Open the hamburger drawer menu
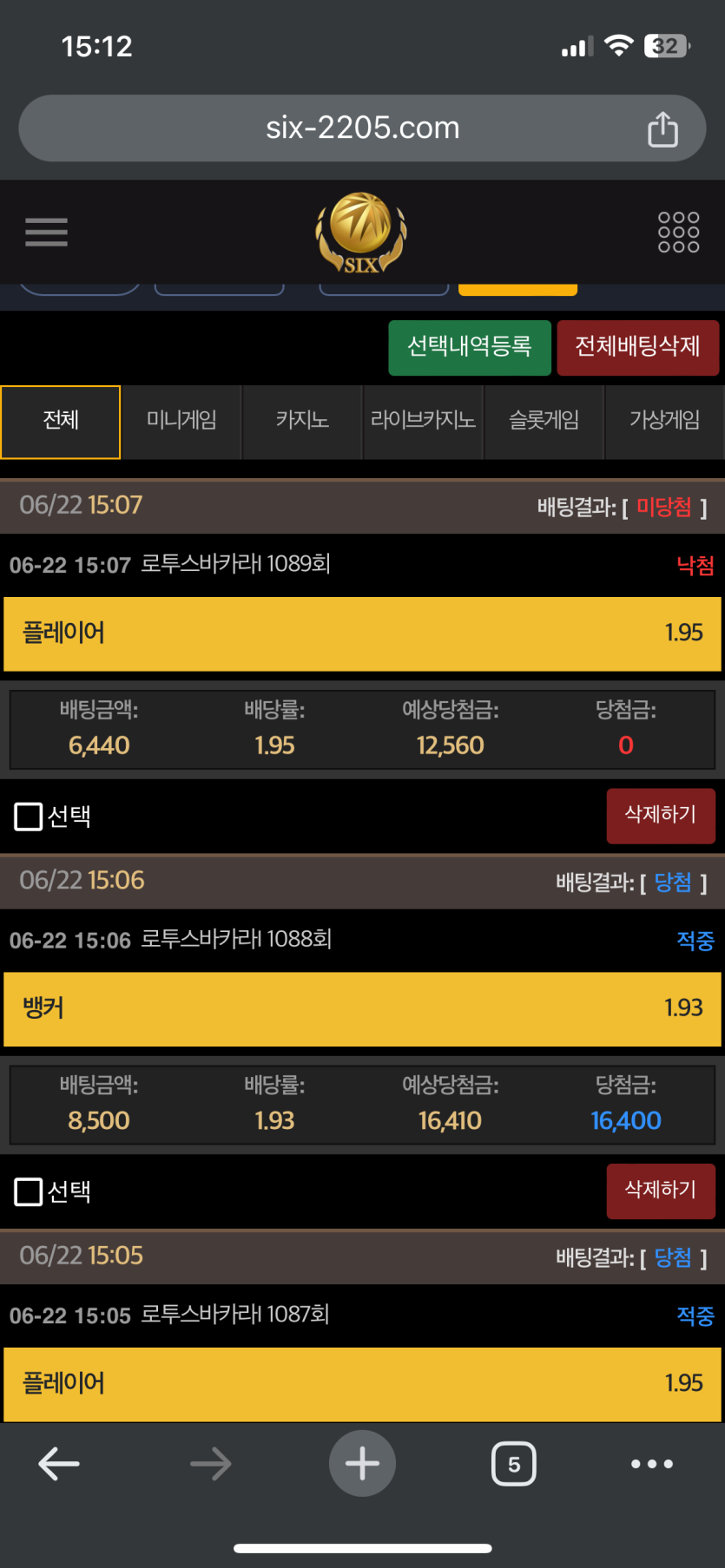The width and height of the screenshot is (725, 1568). [46, 233]
